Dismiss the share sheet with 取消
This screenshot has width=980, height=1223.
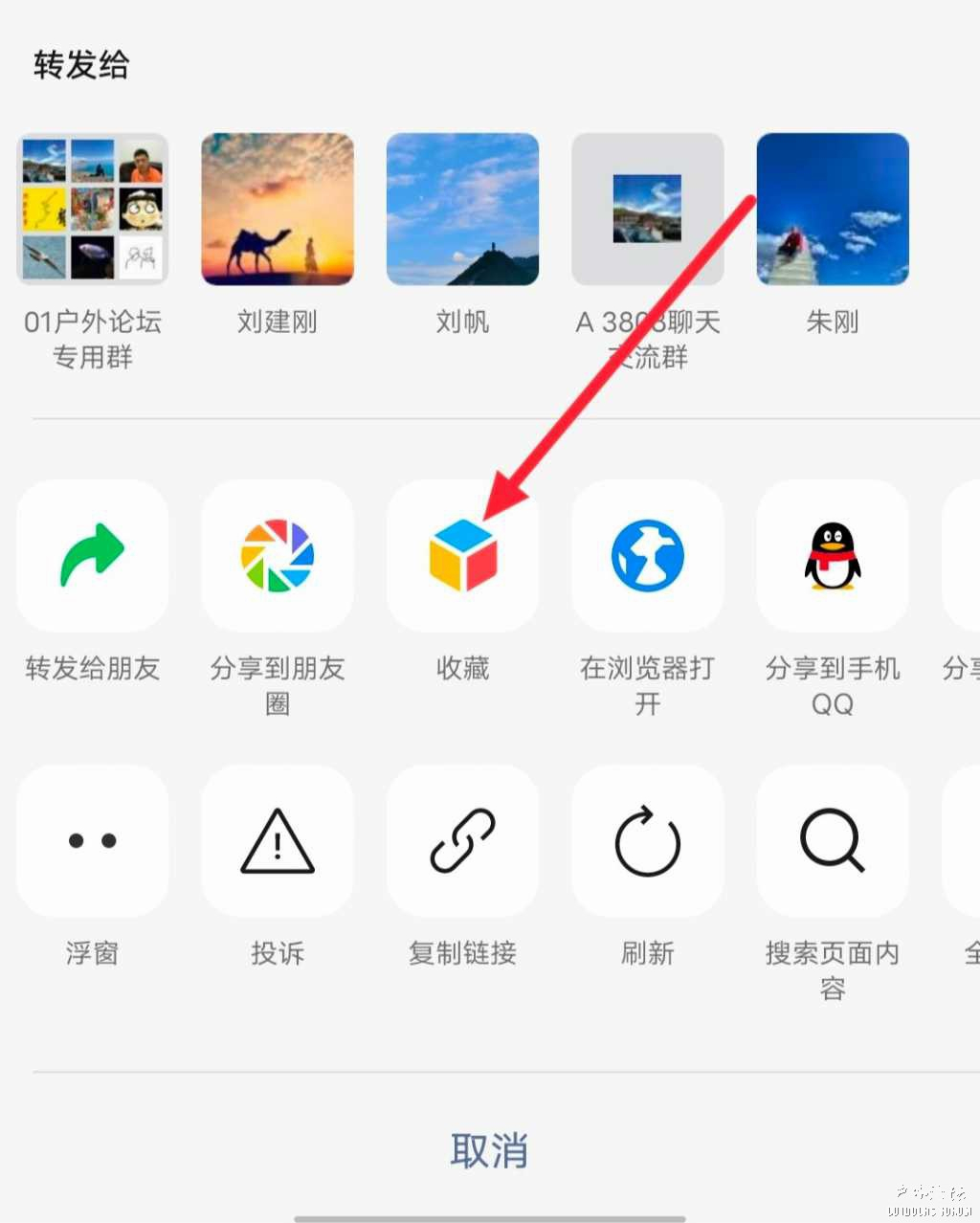pyautogui.click(x=489, y=1150)
